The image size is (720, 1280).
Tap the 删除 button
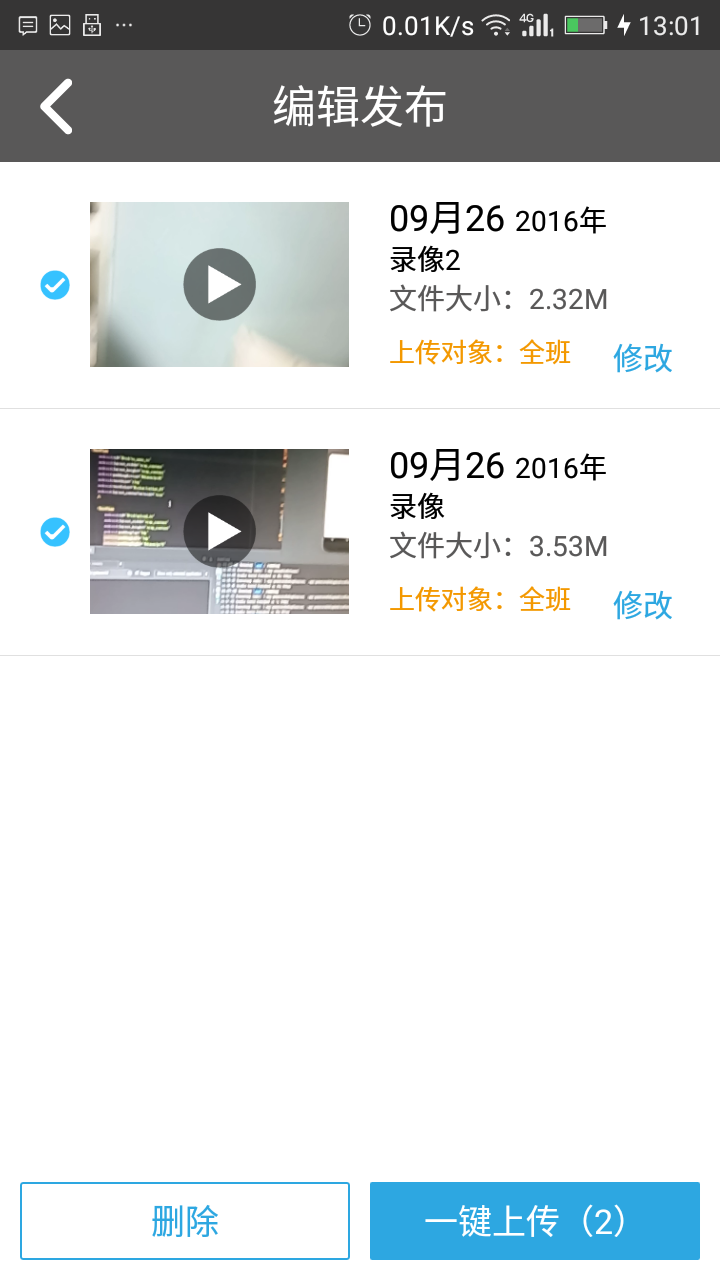click(x=185, y=1221)
